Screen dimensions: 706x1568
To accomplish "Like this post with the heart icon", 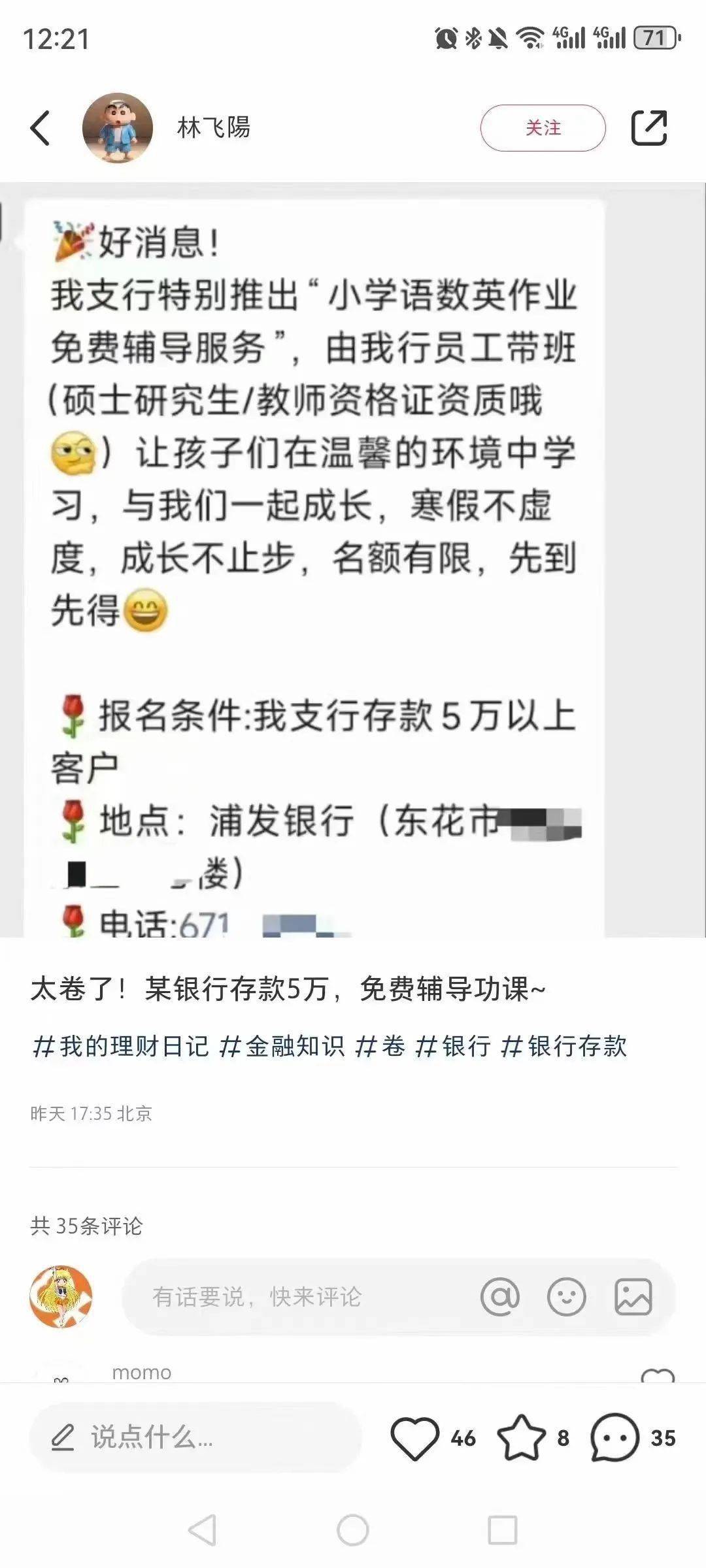I will coord(415,1437).
